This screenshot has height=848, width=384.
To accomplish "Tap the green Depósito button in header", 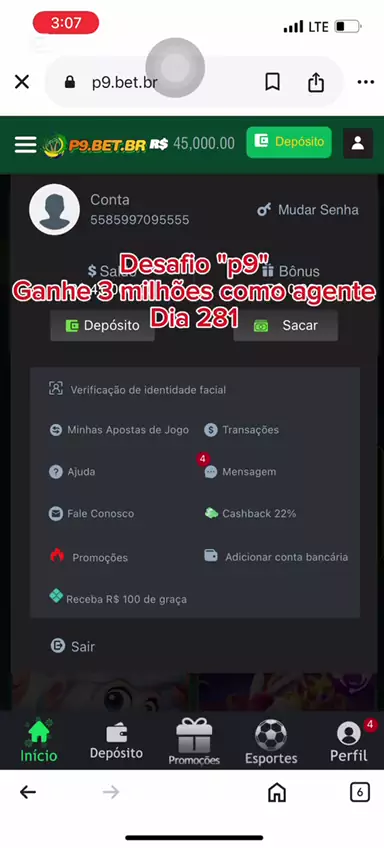I will click(289, 142).
